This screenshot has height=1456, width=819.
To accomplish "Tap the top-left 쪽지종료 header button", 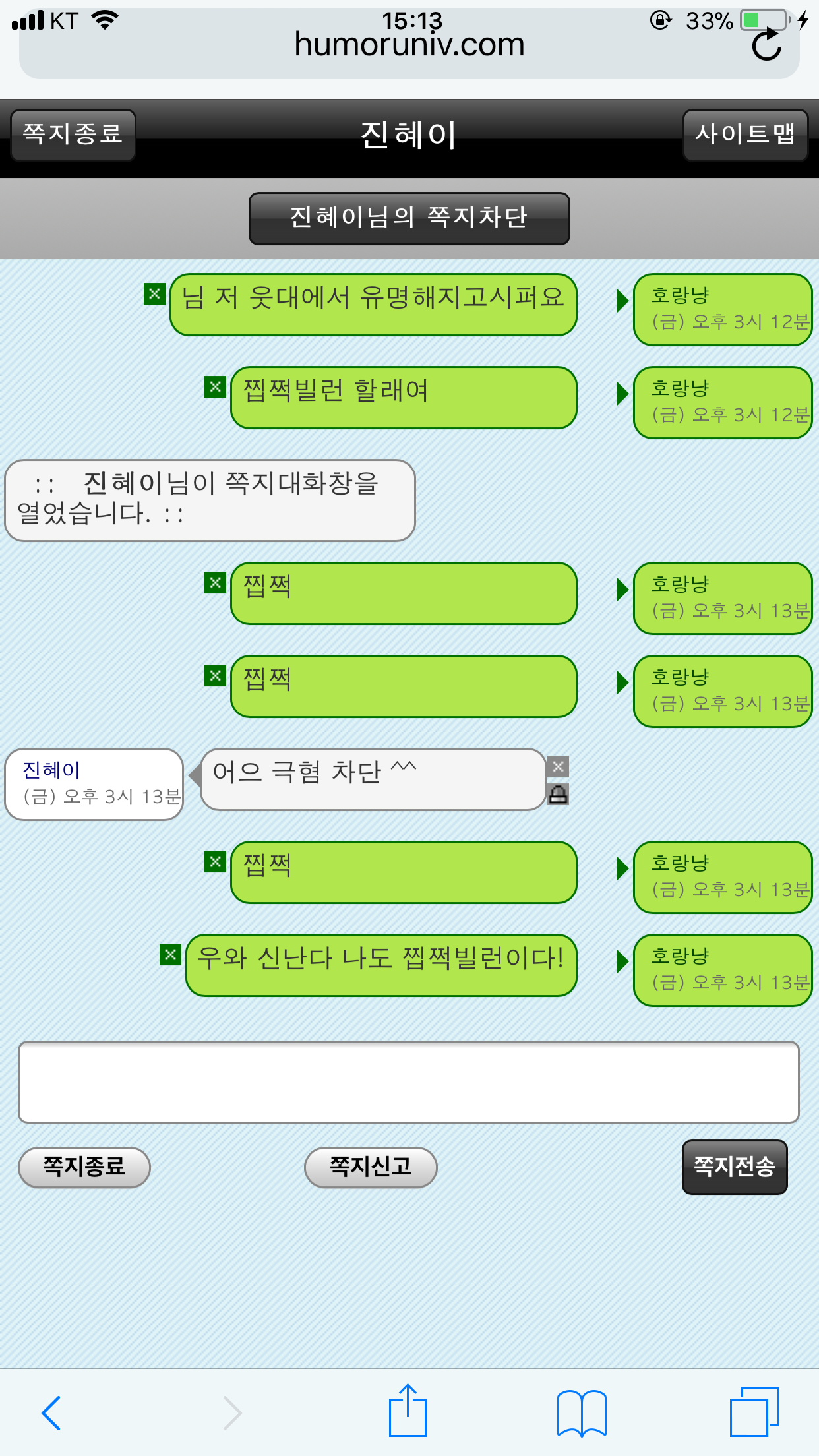I will [73, 135].
